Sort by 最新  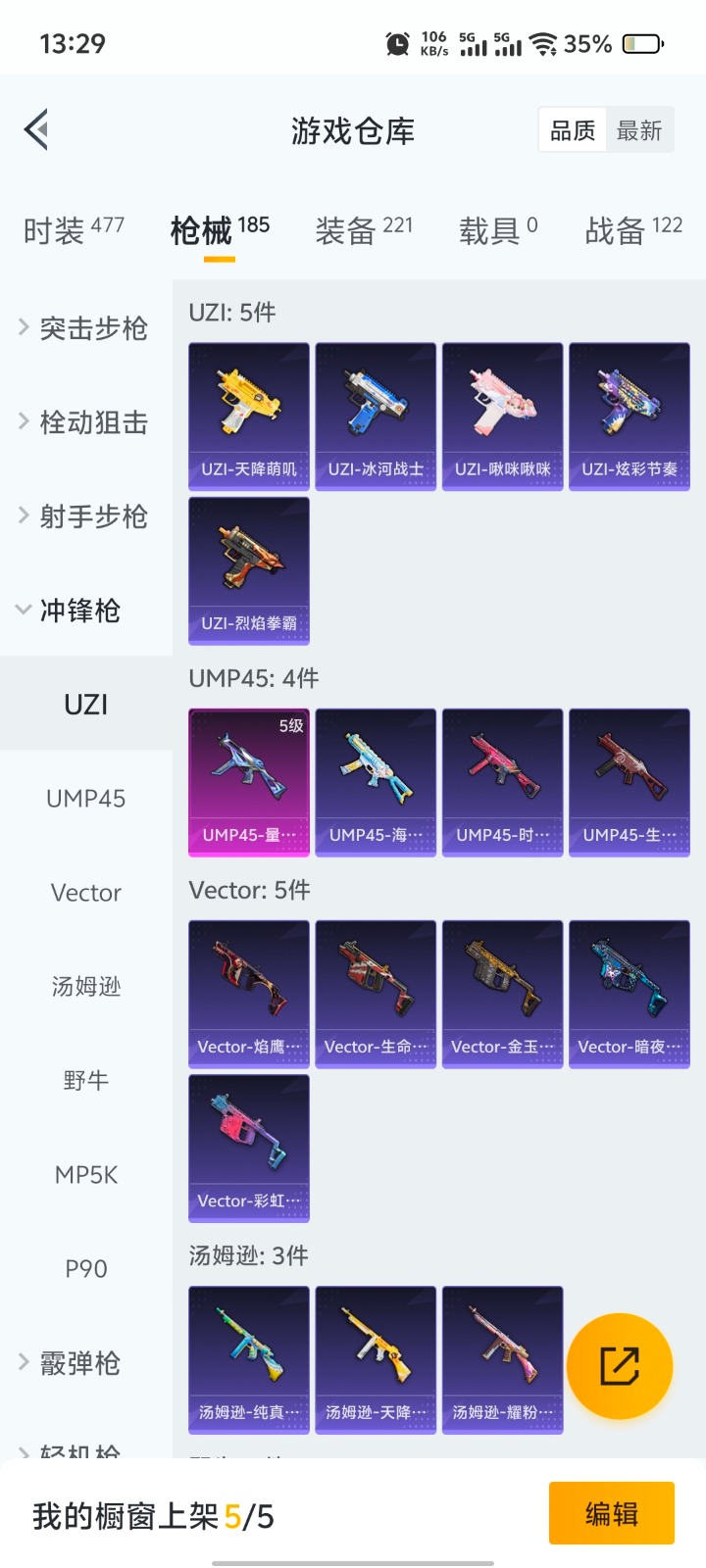(x=639, y=130)
